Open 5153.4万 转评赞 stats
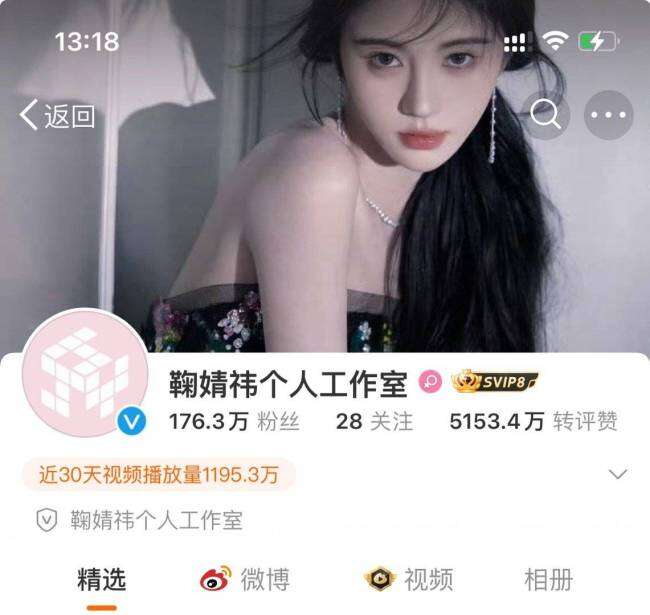Image resolution: width=650 pixels, height=615 pixels. tap(533, 421)
